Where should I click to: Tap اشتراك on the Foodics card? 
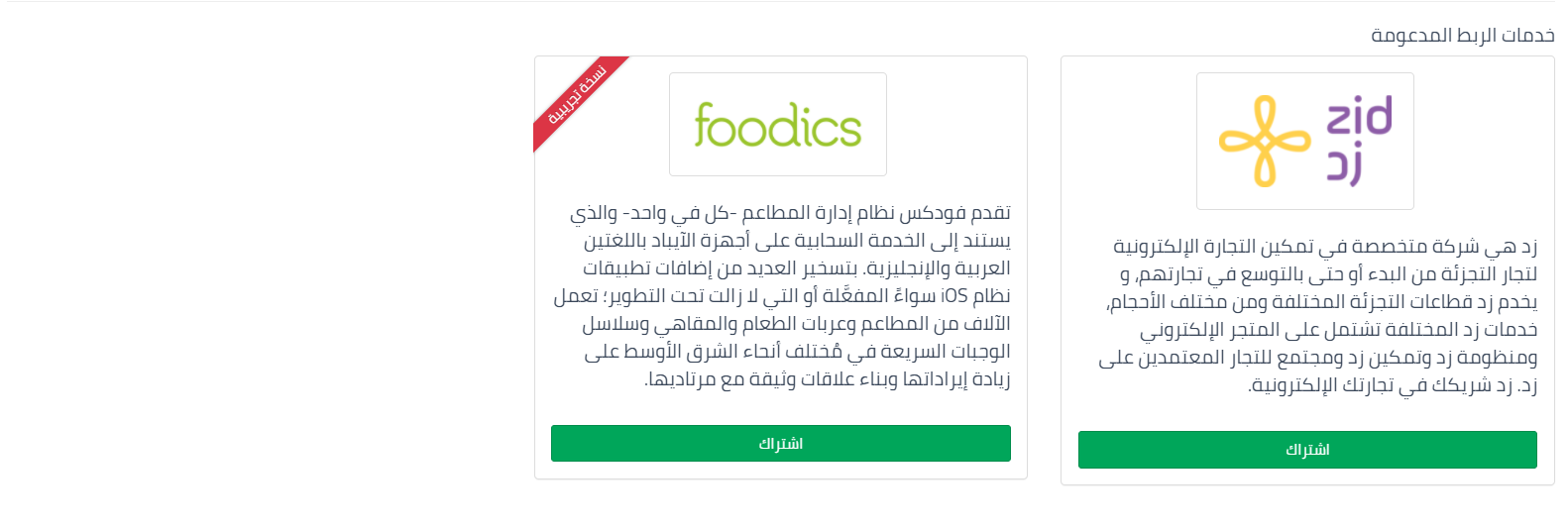pyautogui.click(x=780, y=444)
